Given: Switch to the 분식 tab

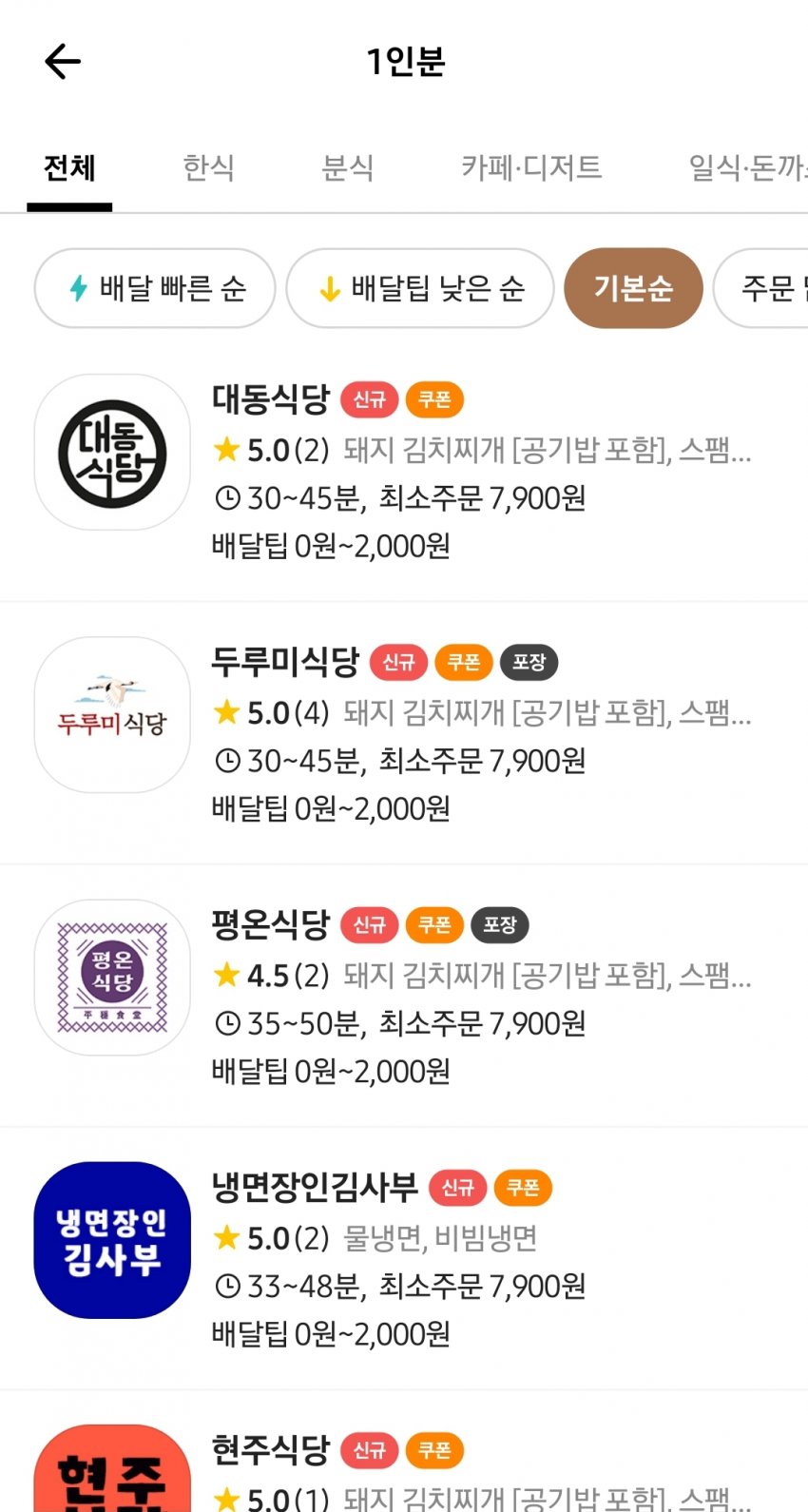Looking at the screenshot, I should click(x=347, y=168).
